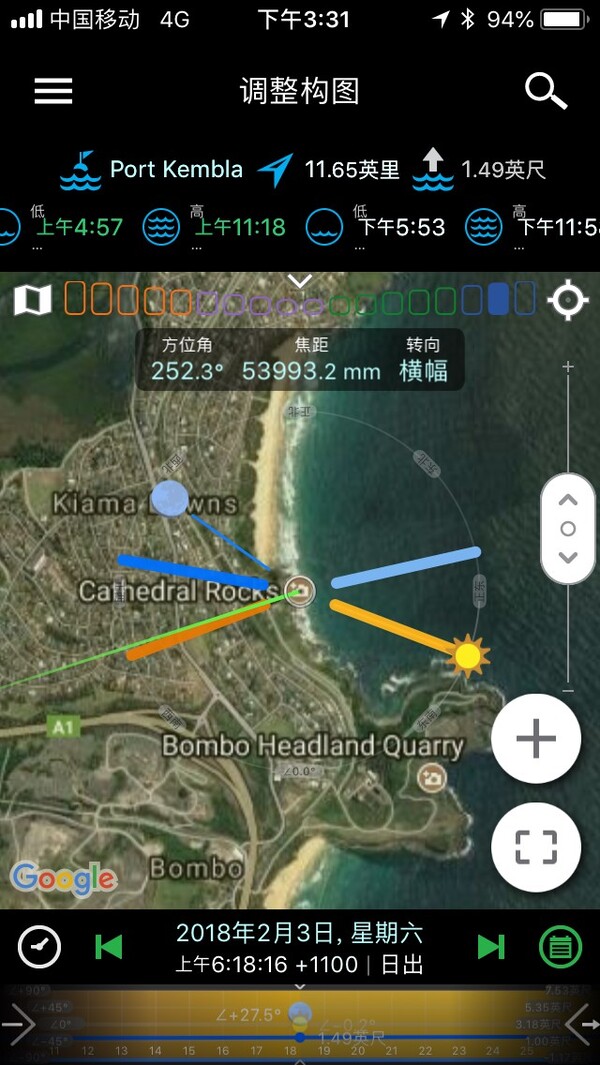Image resolution: width=600 pixels, height=1065 pixels.
Task: Tap the down chevron stepper
Action: coord(568,557)
